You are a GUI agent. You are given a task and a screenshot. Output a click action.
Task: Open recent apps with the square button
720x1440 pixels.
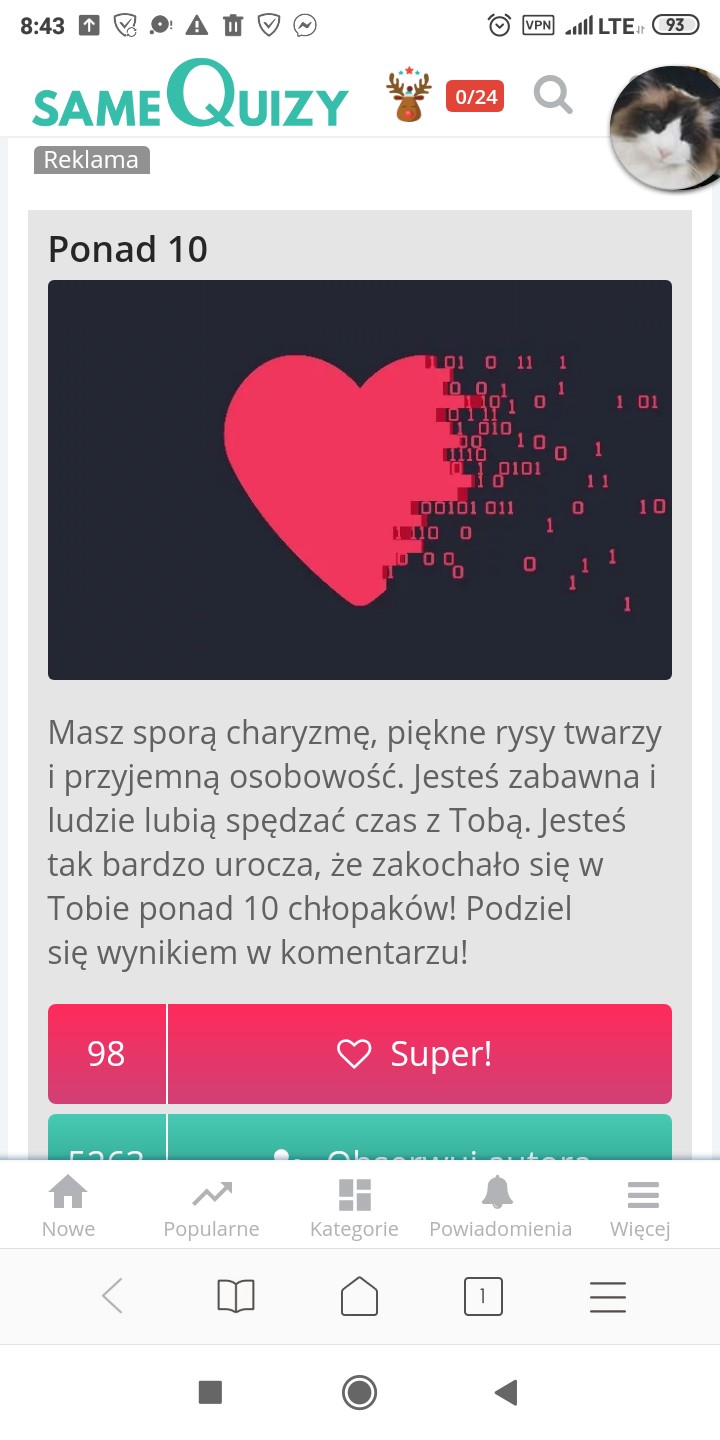click(210, 1392)
